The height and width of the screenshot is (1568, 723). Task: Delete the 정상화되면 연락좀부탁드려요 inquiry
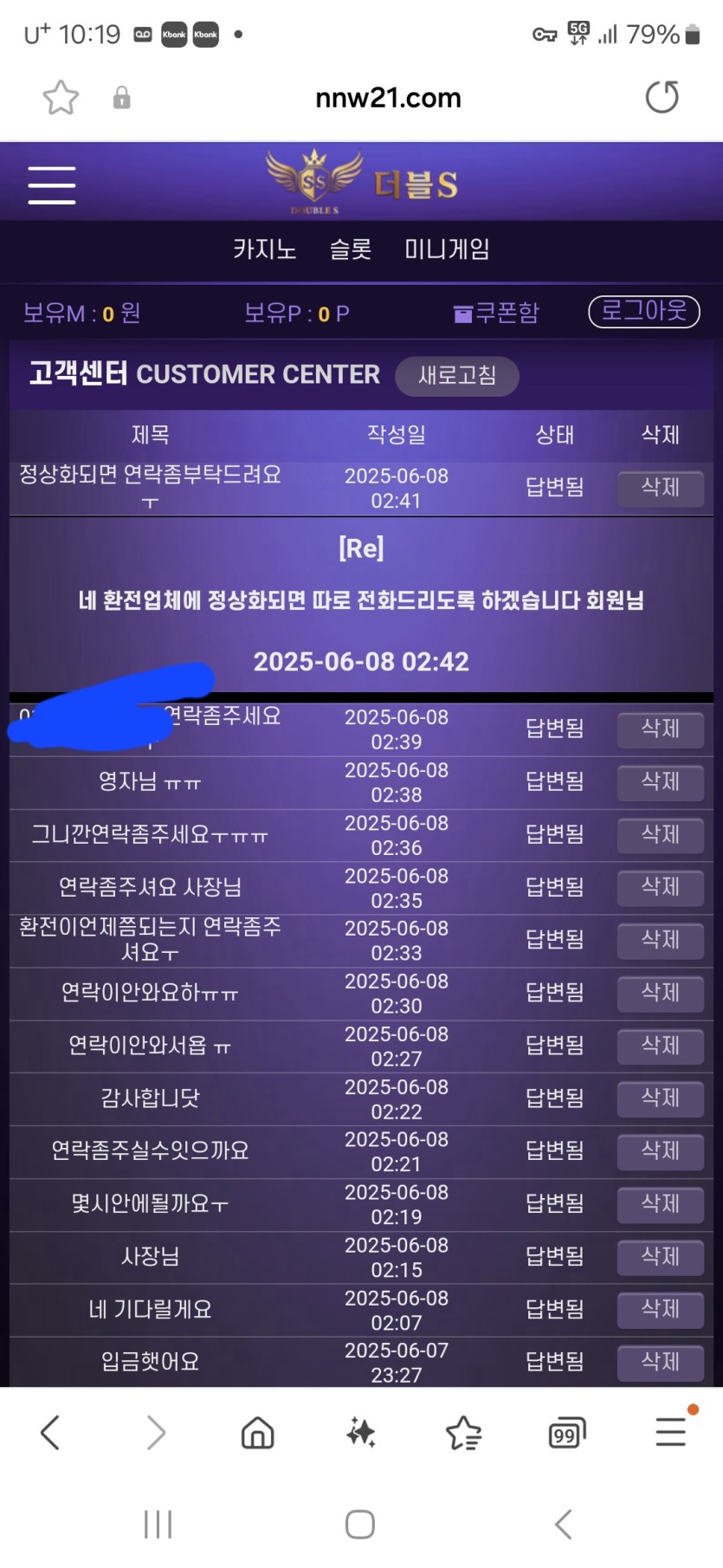[x=660, y=488]
